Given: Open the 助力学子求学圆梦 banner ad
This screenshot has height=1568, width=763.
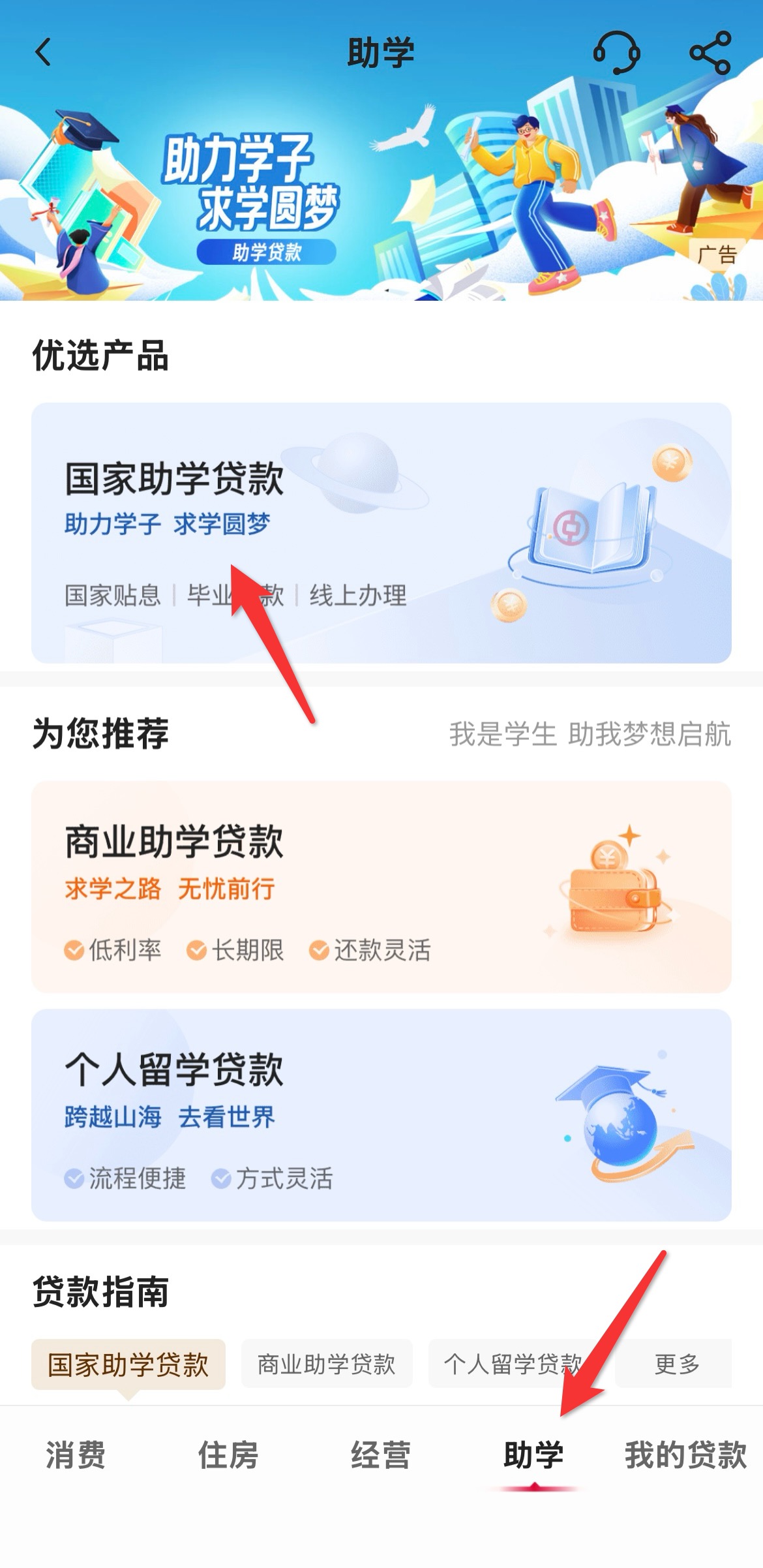Looking at the screenshot, I should pos(381,196).
